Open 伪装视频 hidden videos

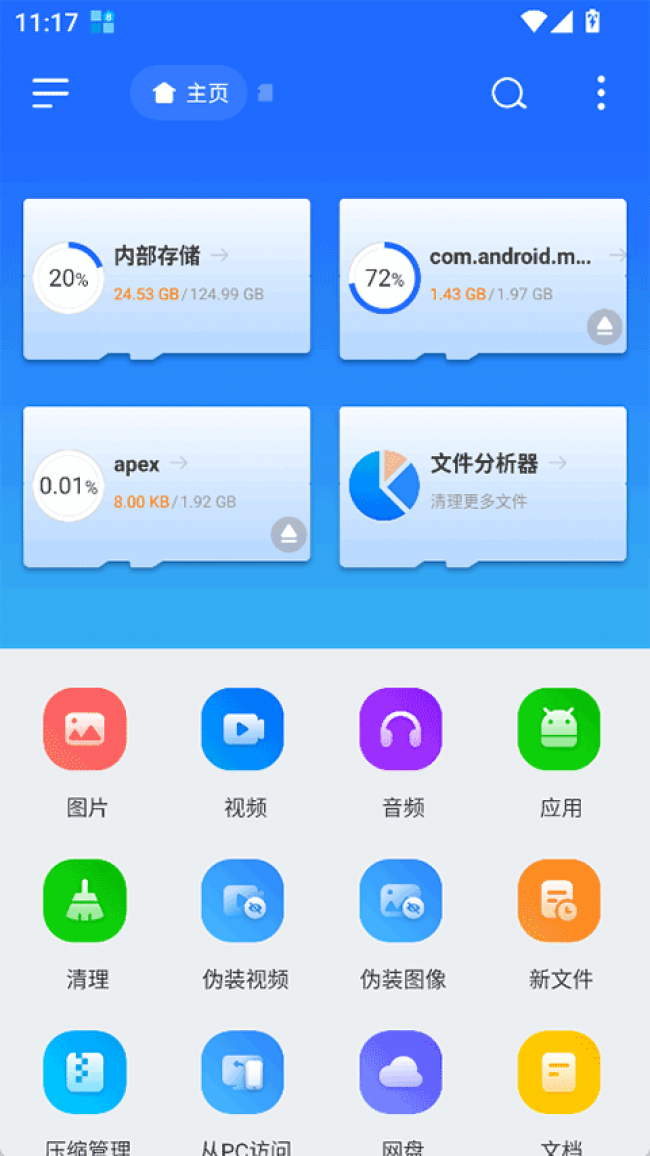[x=243, y=901]
